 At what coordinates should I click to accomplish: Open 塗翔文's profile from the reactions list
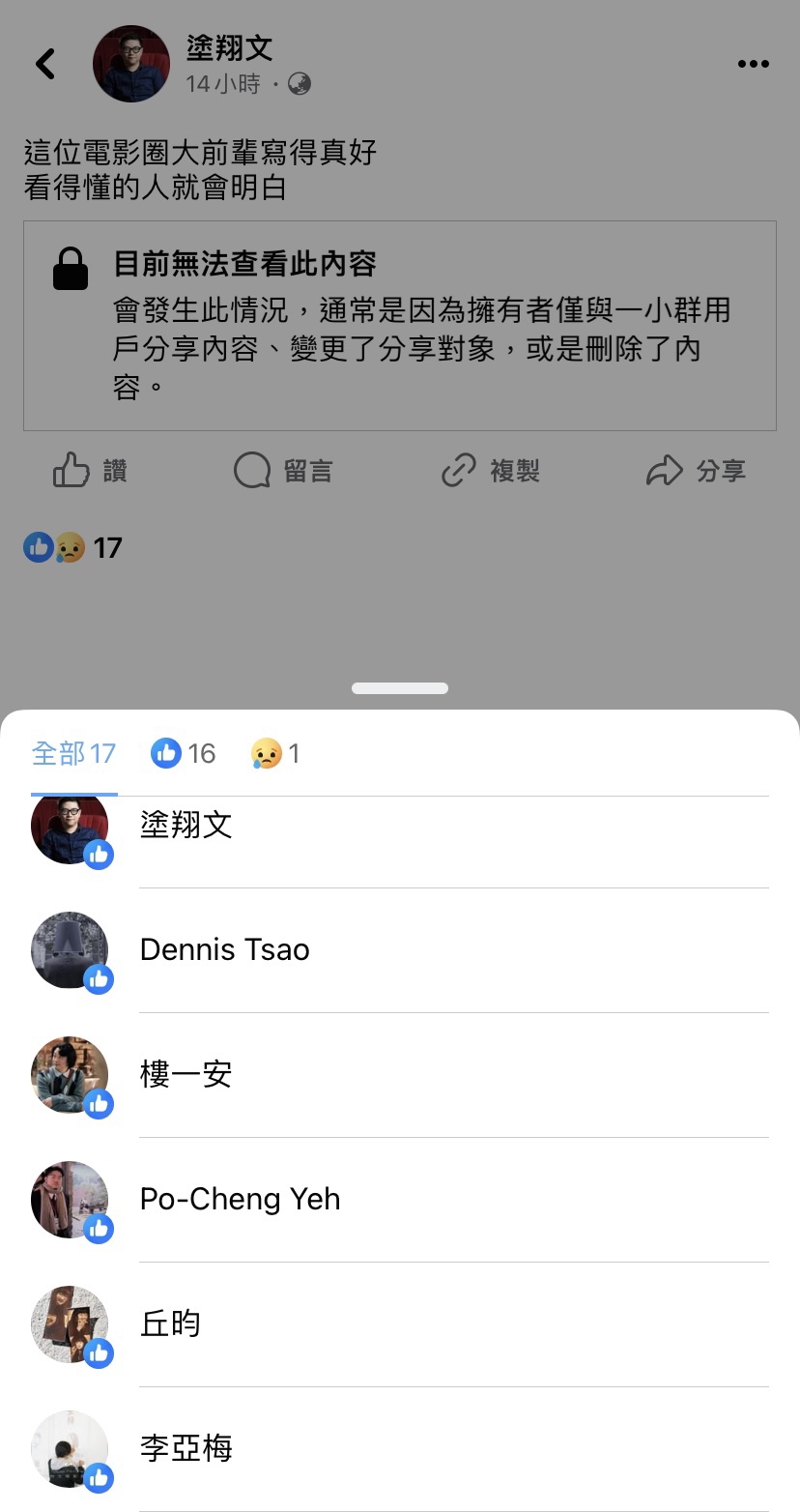186,826
